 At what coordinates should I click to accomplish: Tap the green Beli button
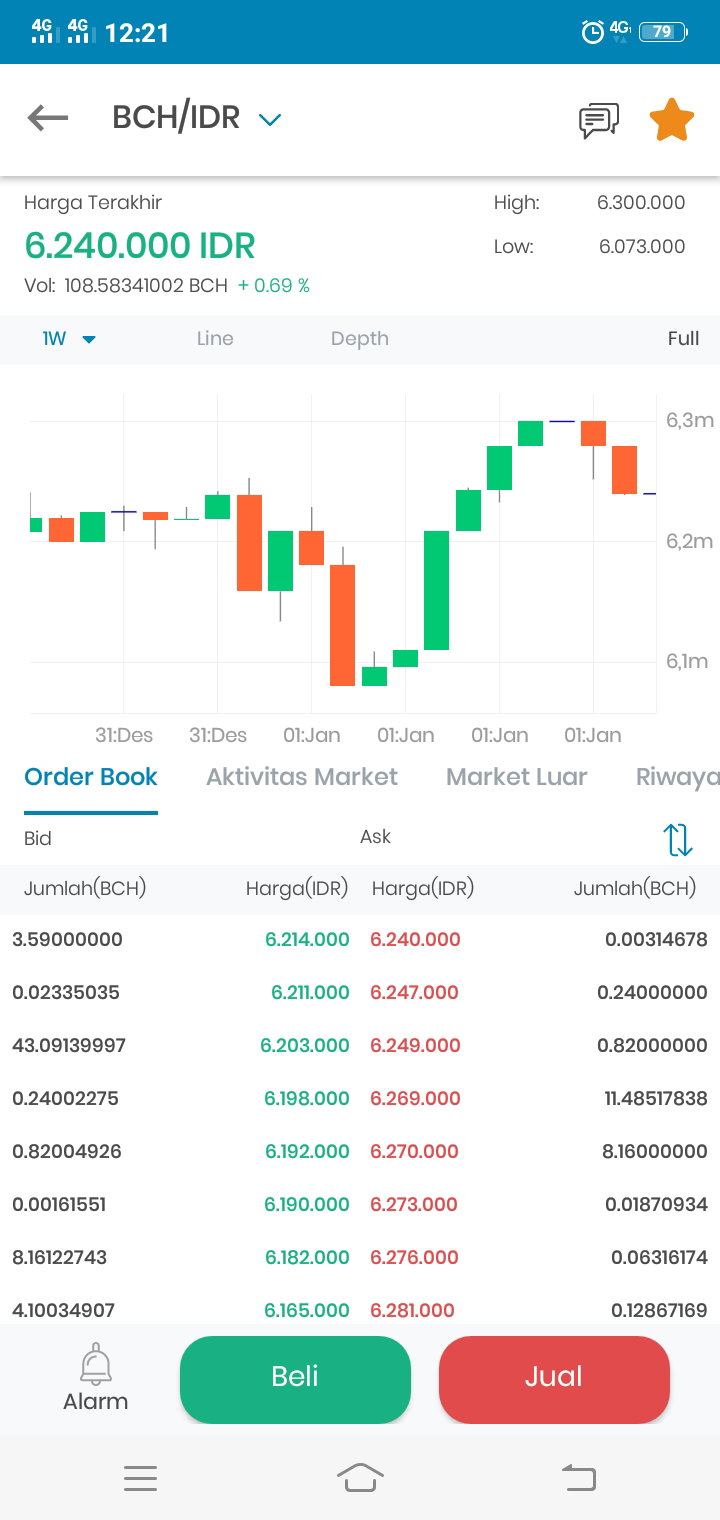[295, 1379]
